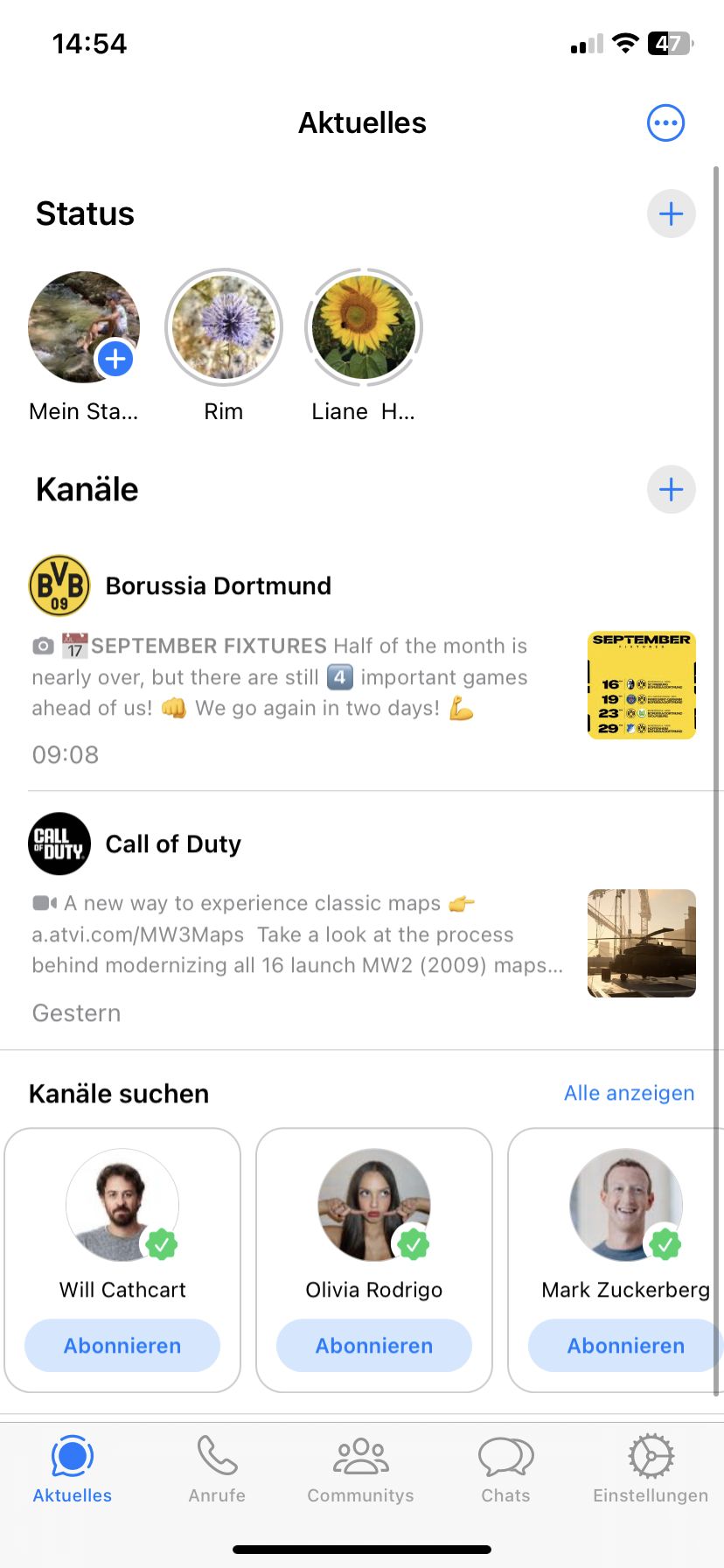Subscribe to Olivia Rodrigo's channel
Image resolution: width=724 pixels, height=1568 pixels.
click(x=374, y=1346)
